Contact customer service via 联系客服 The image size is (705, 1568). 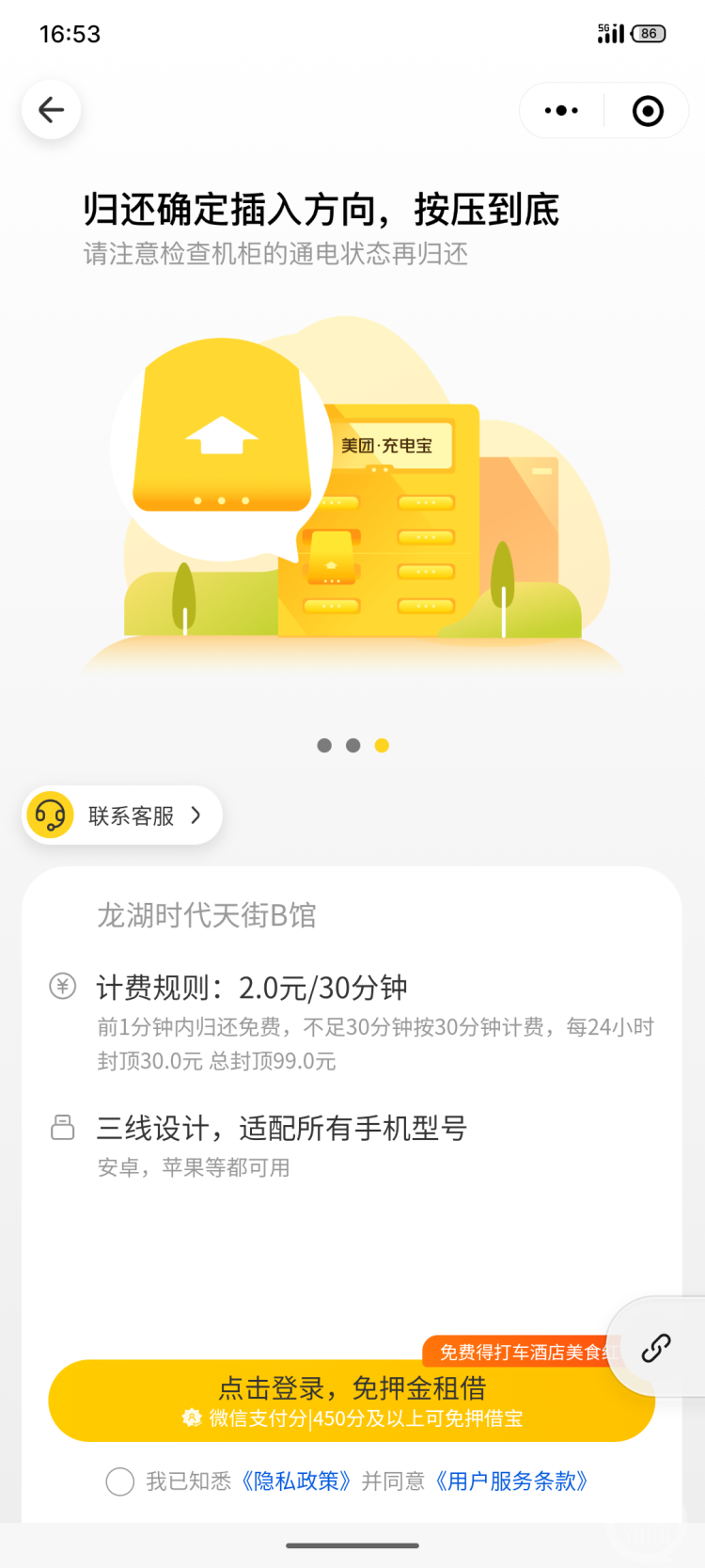[122, 816]
